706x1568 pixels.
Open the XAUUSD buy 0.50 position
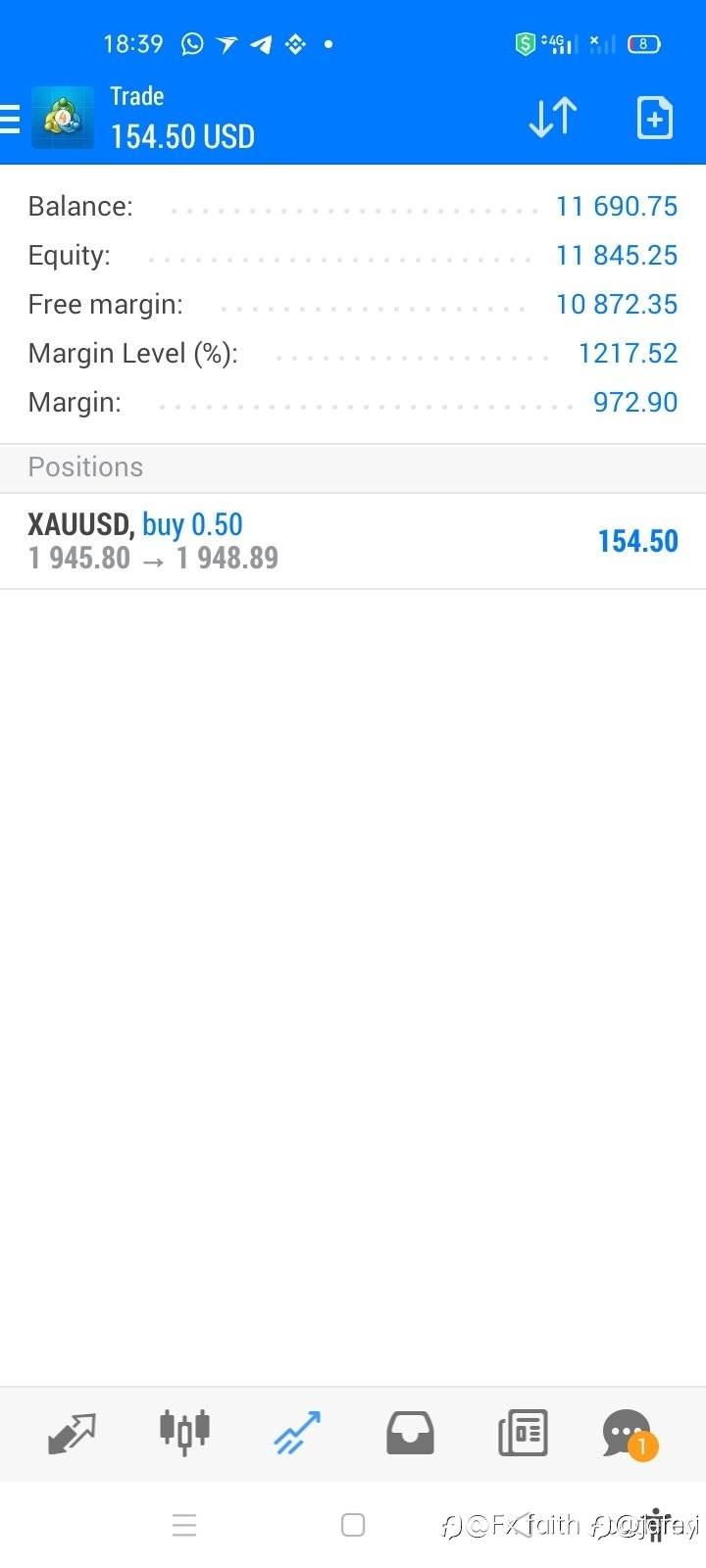click(x=353, y=541)
